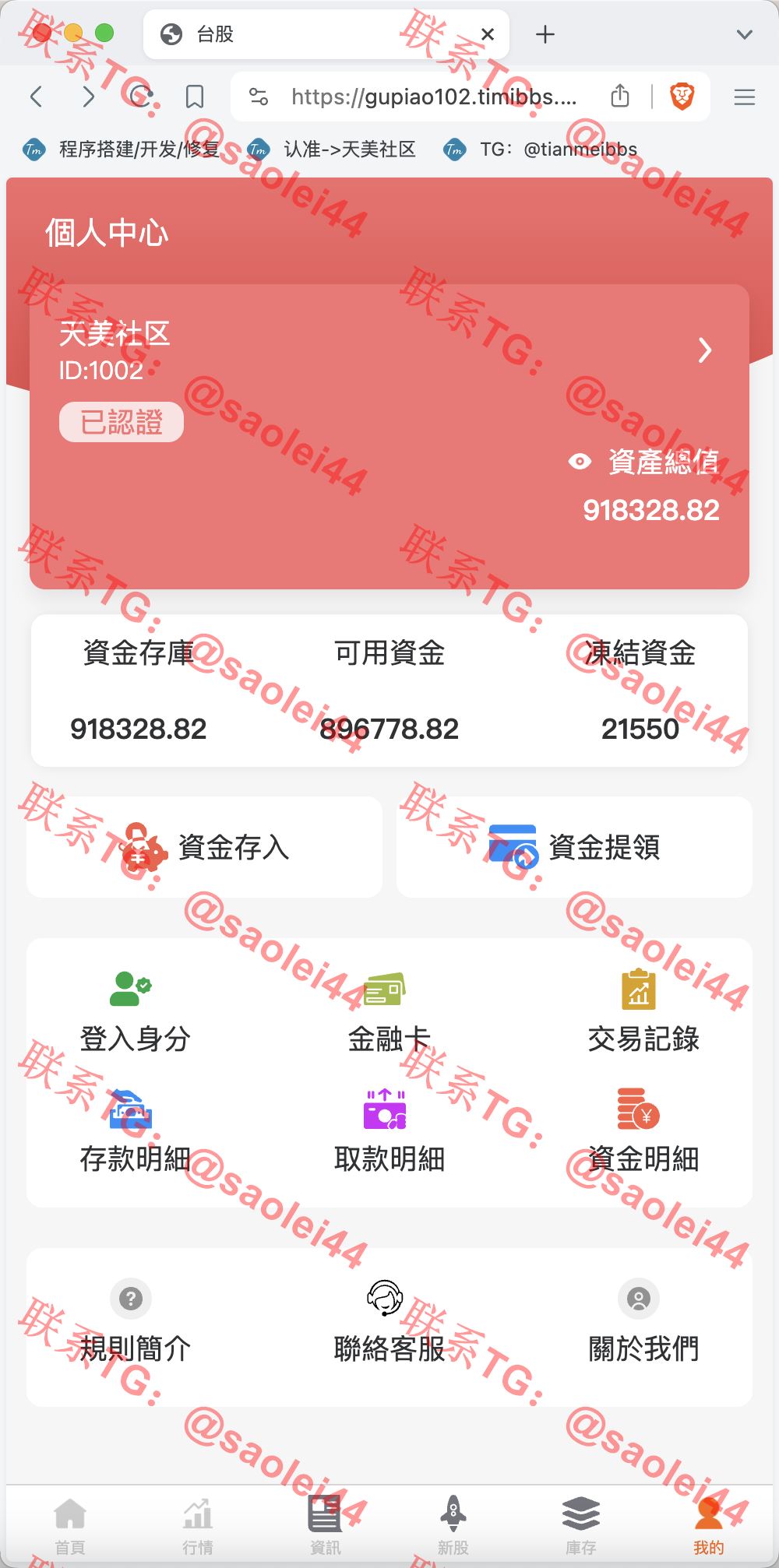Switch to the 資訊 news tab
779x1568 pixels.
click(x=326, y=1526)
